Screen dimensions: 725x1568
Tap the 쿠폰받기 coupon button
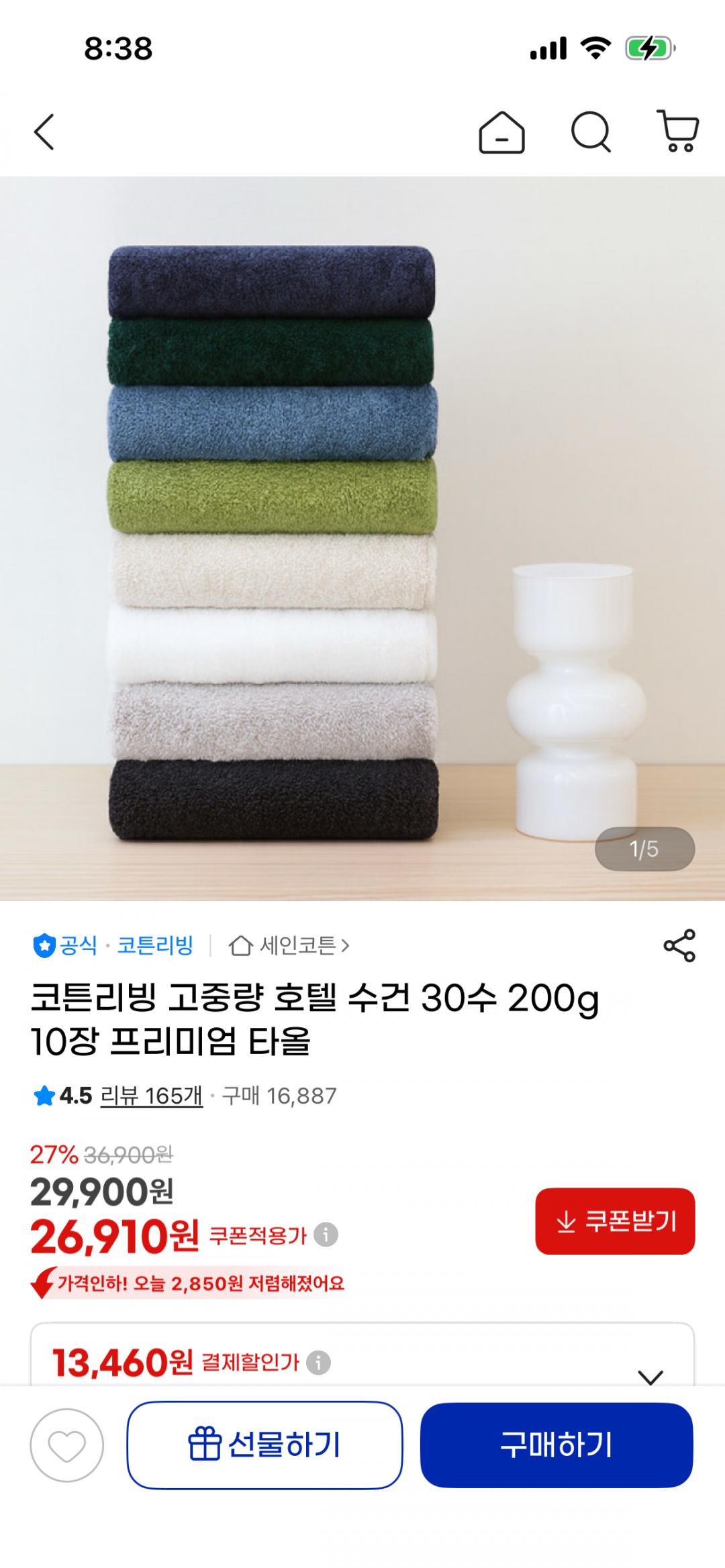(x=615, y=1221)
